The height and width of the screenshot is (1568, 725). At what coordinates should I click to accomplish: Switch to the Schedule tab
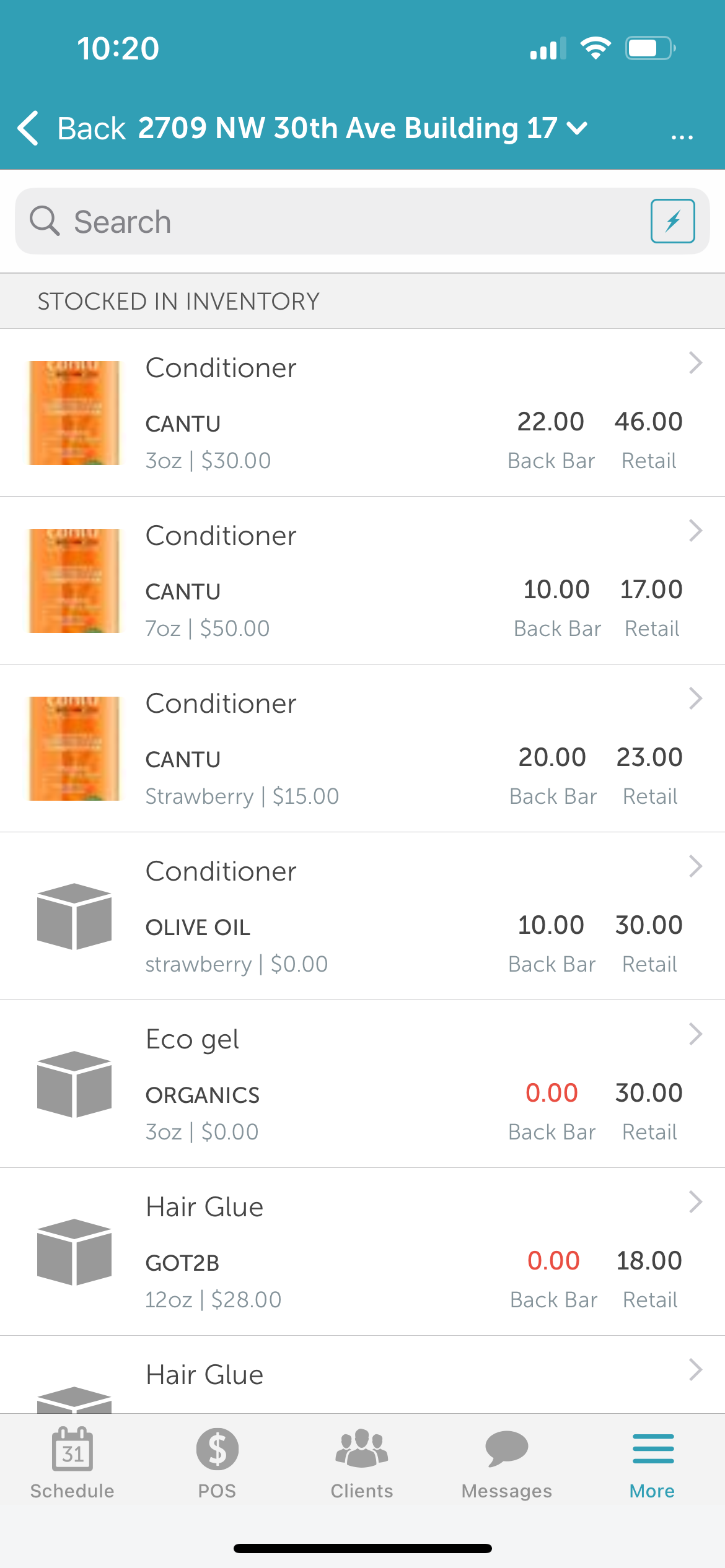[72, 1463]
